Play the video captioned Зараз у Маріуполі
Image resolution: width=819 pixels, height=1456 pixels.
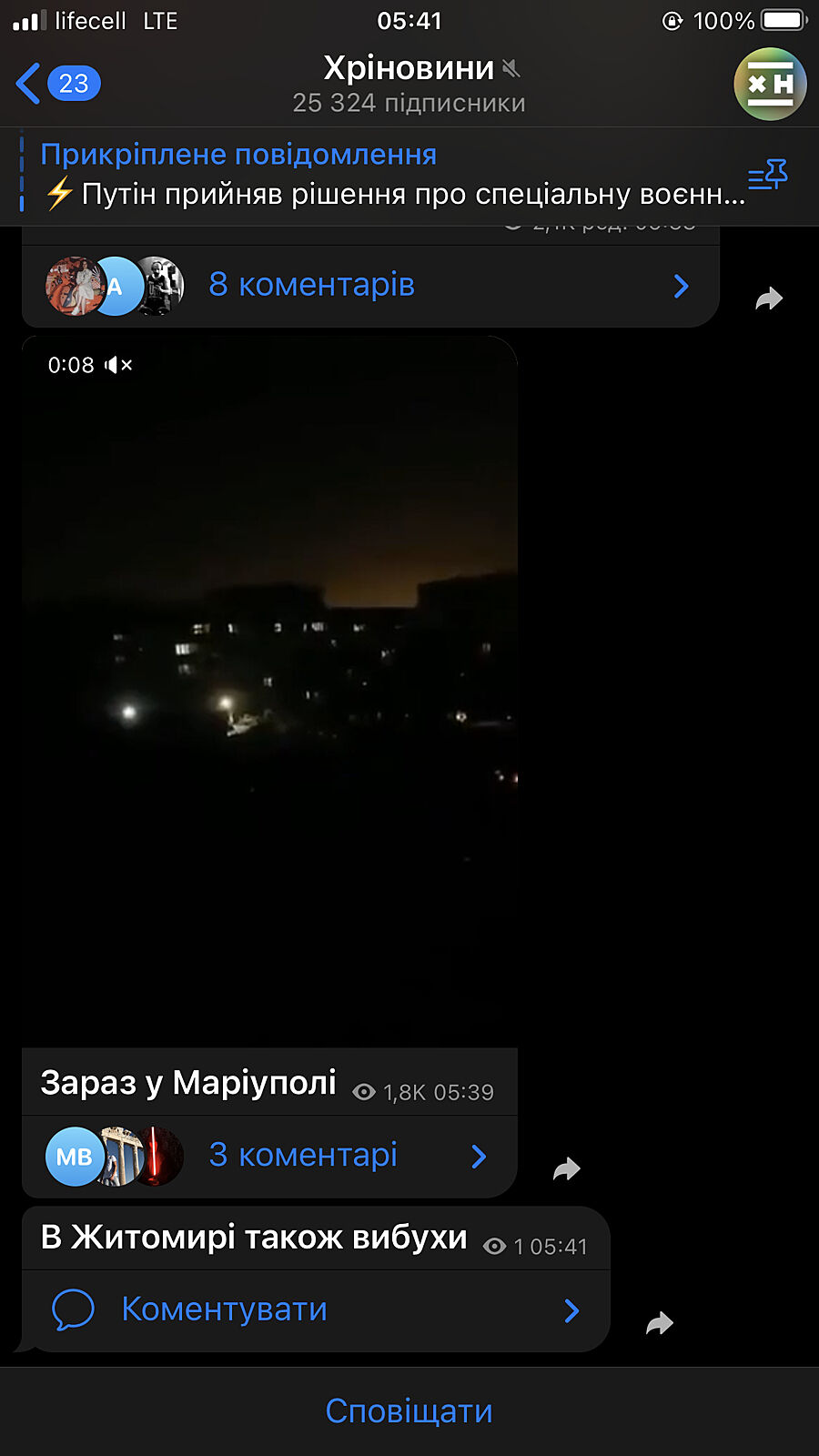(x=269, y=692)
